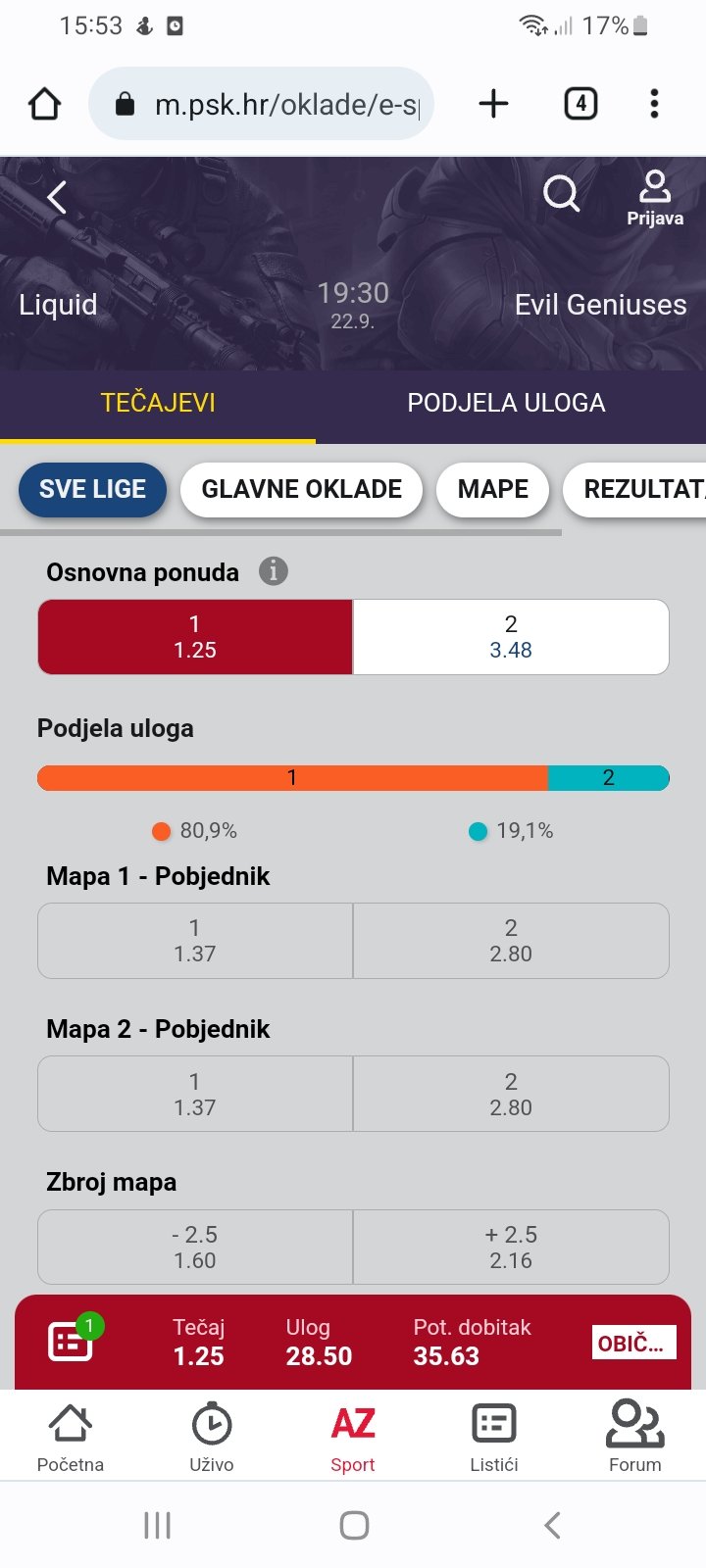Open the browser overflow menu
Image resolution: width=706 pixels, height=1568 pixels.
(654, 104)
